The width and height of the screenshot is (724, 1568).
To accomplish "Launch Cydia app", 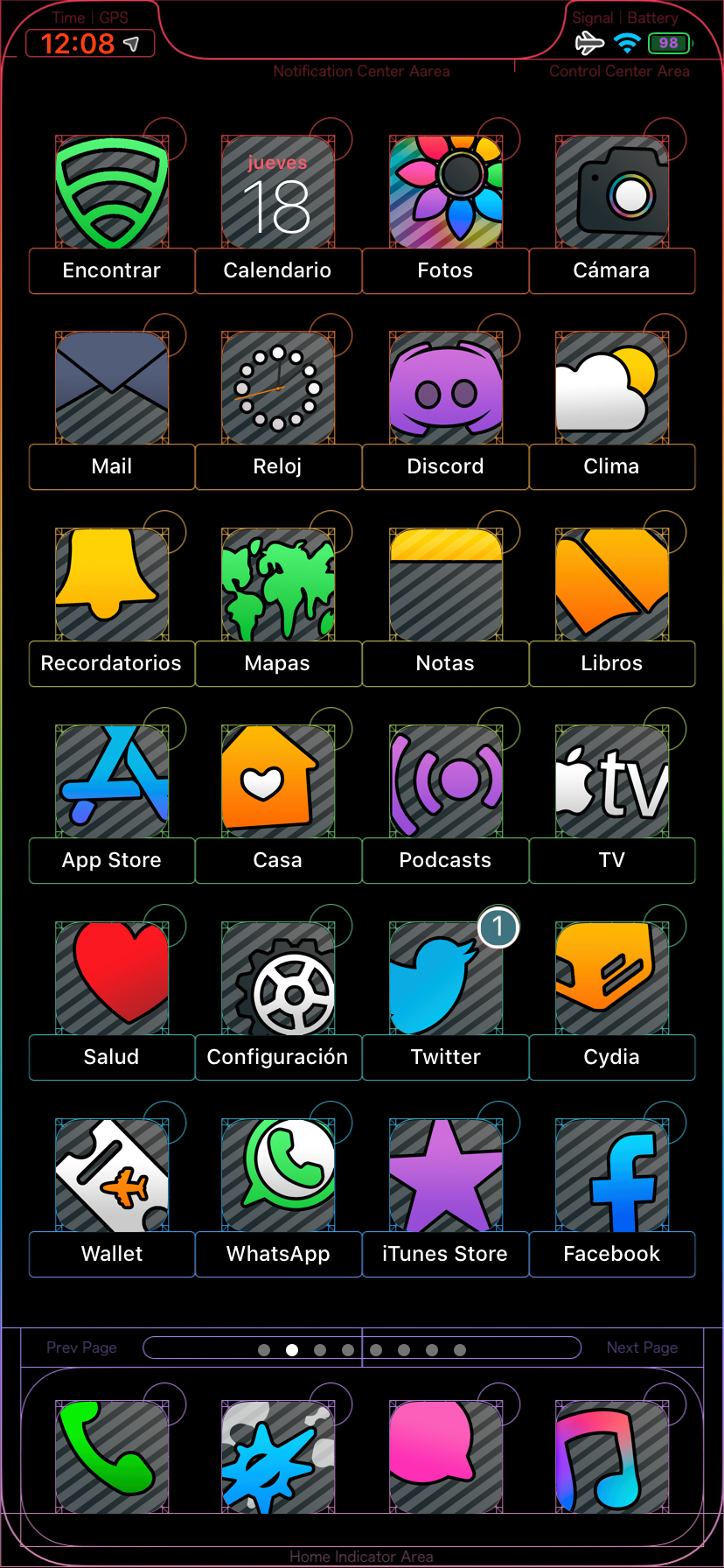I will pos(612,979).
